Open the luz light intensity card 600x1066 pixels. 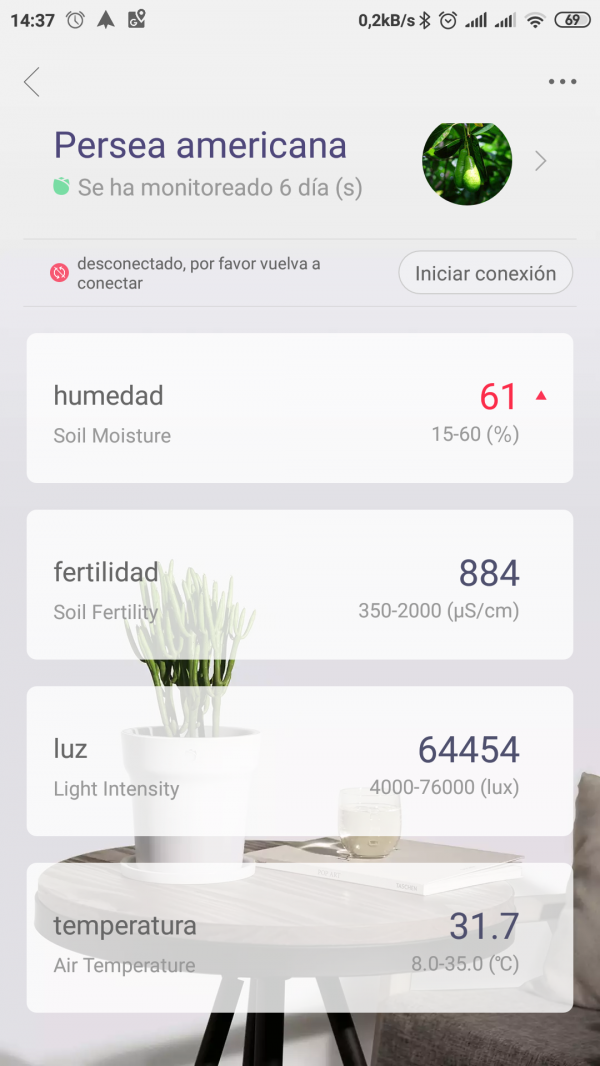coord(299,761)
